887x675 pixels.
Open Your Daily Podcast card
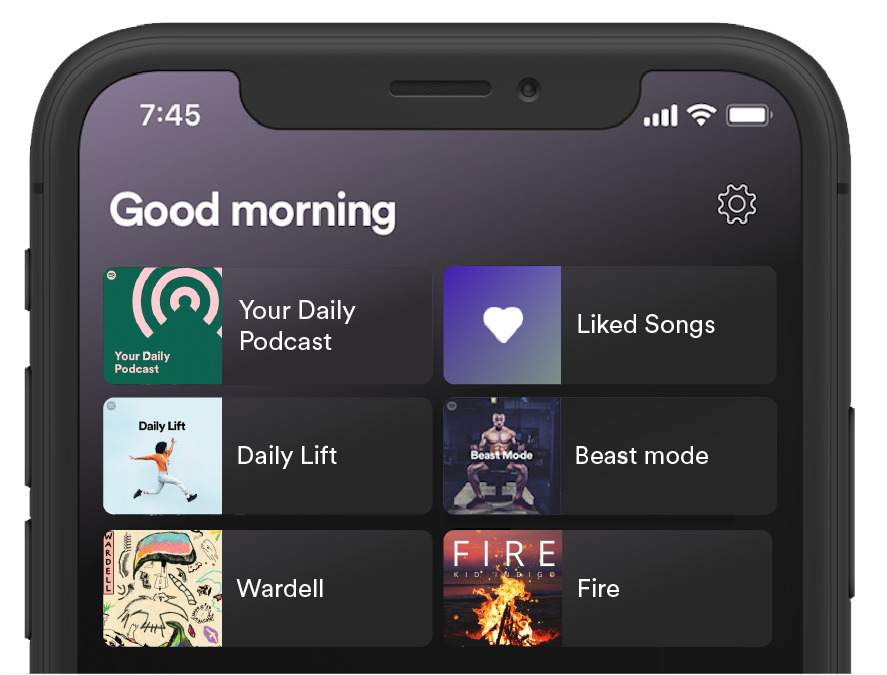[268, 325]
